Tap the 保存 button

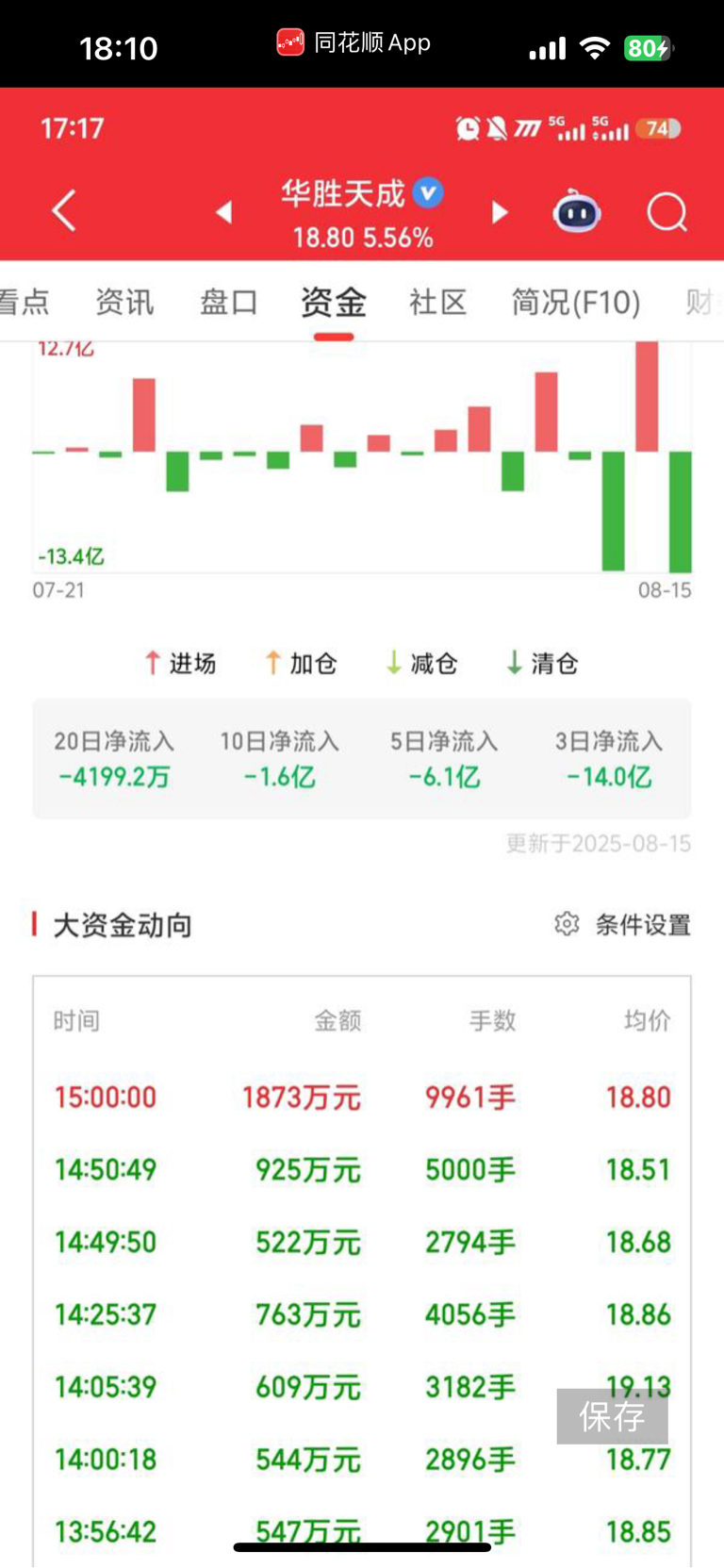[x=613, y=1416]
